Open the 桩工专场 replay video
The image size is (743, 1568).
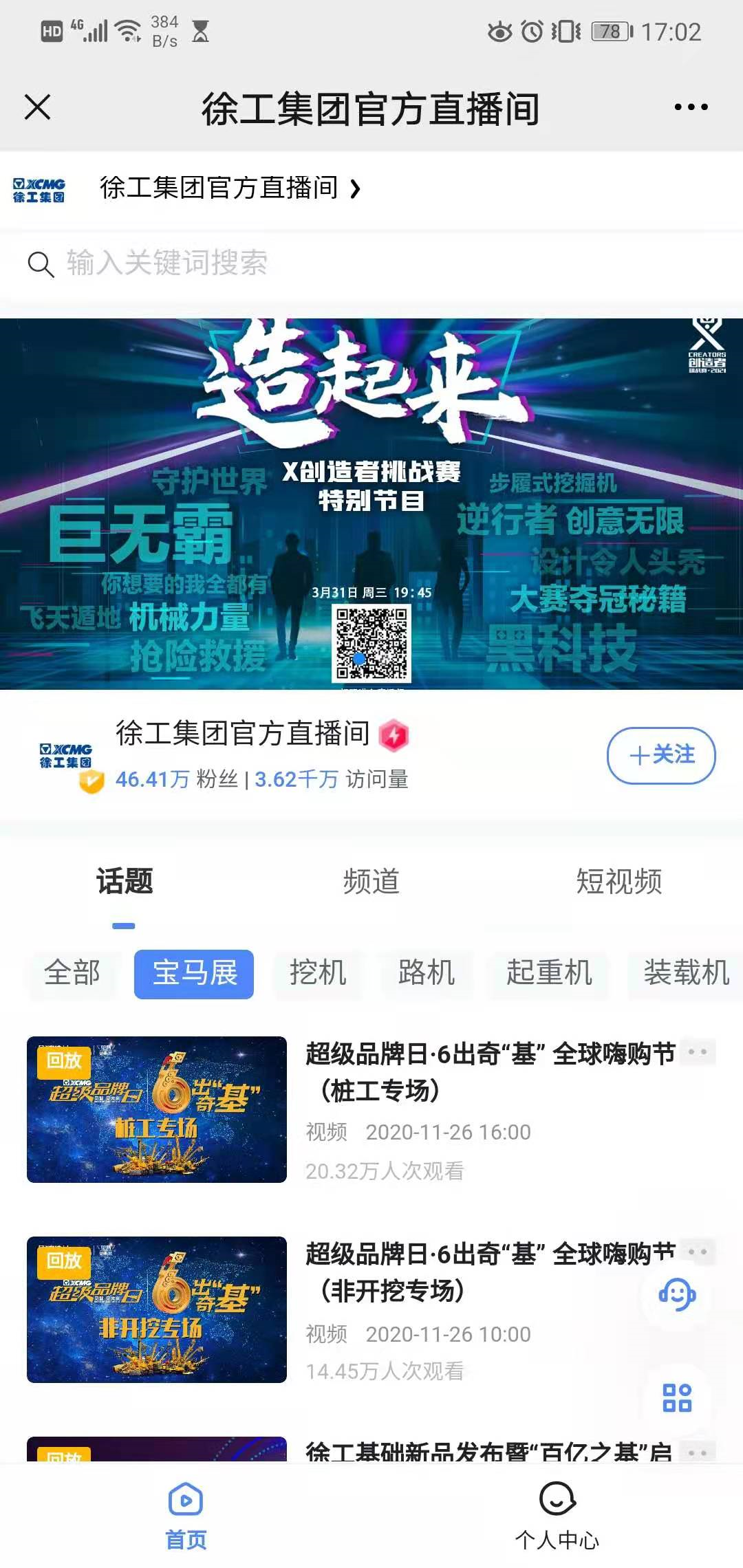tap(157, 1109)
